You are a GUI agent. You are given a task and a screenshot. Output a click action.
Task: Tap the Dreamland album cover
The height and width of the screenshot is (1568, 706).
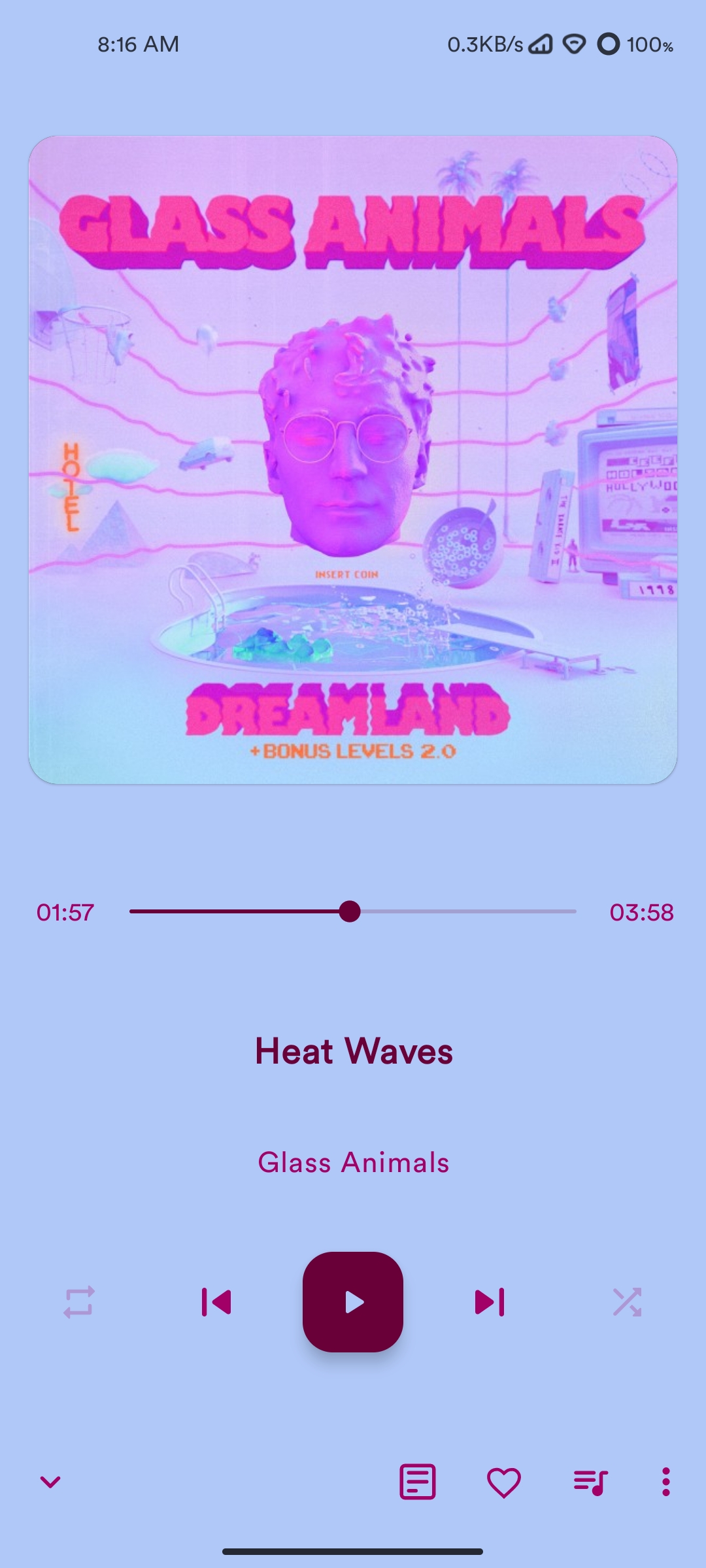pyautogui.click(x=353, y=460)
